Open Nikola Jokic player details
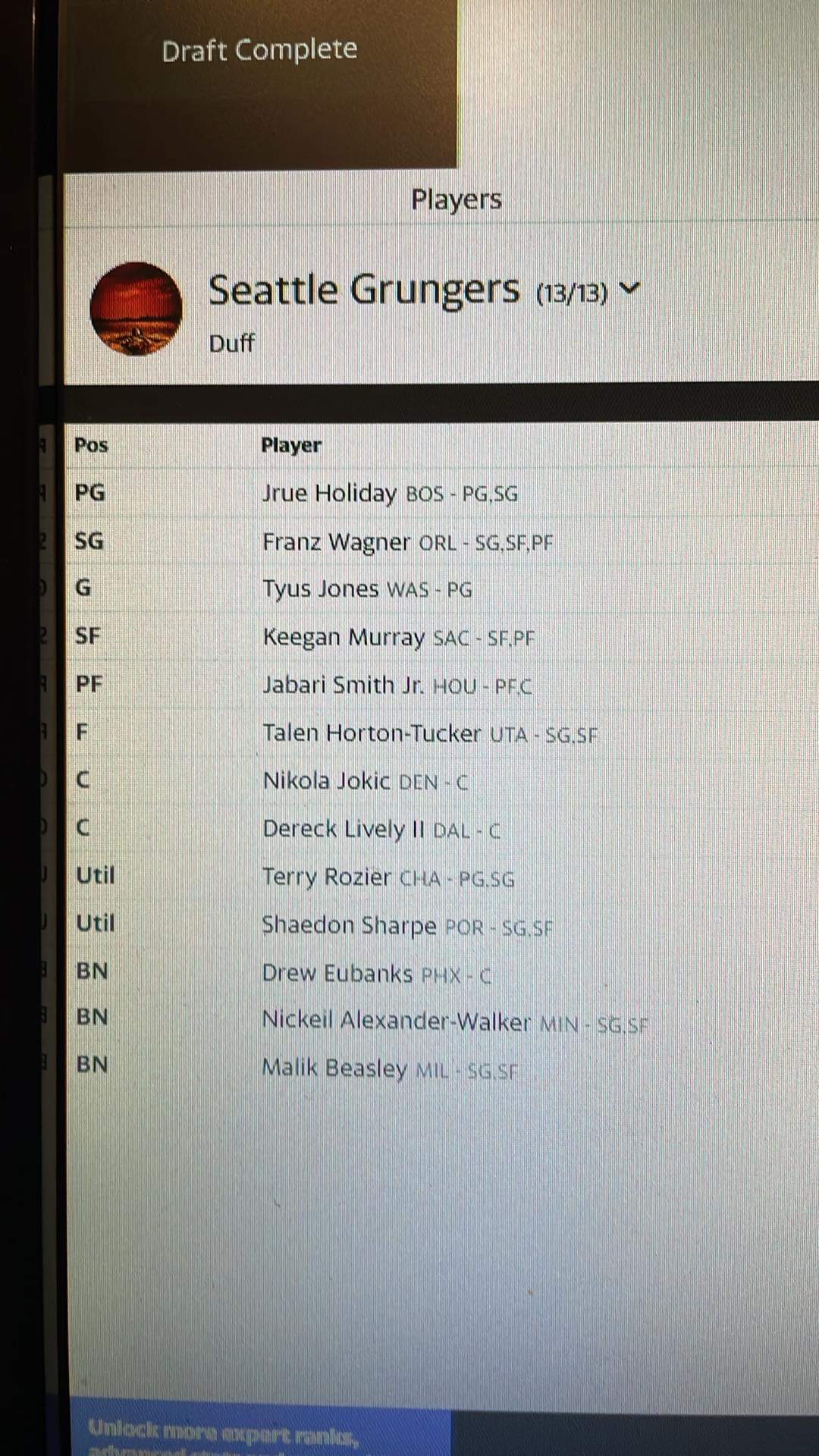819x1456 pixels. [x=327, y=781]
